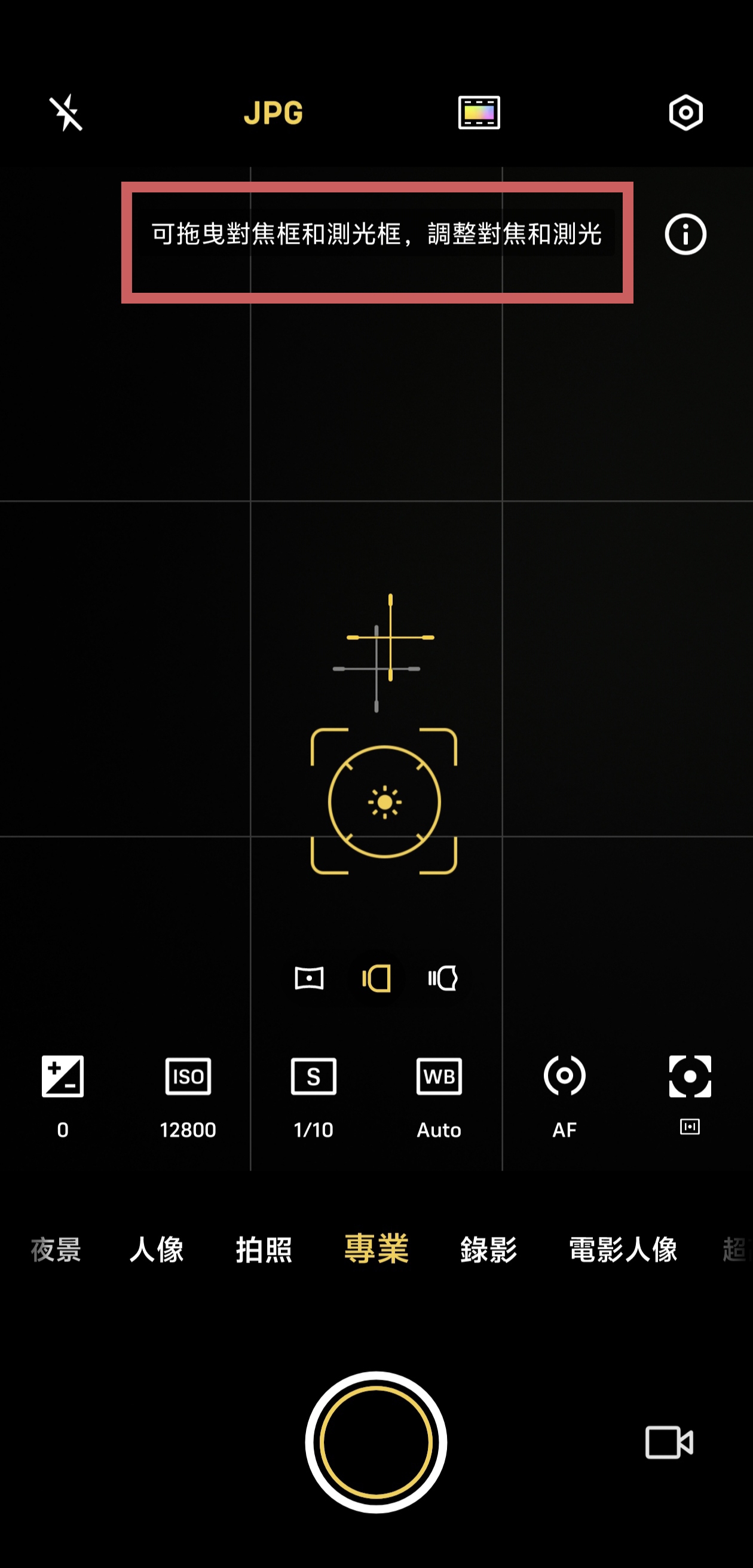Image resolution: width=753 pixels, height=1568 pixels.
Task: Toggle the flash icon
Action: click(x=66, y=112)
